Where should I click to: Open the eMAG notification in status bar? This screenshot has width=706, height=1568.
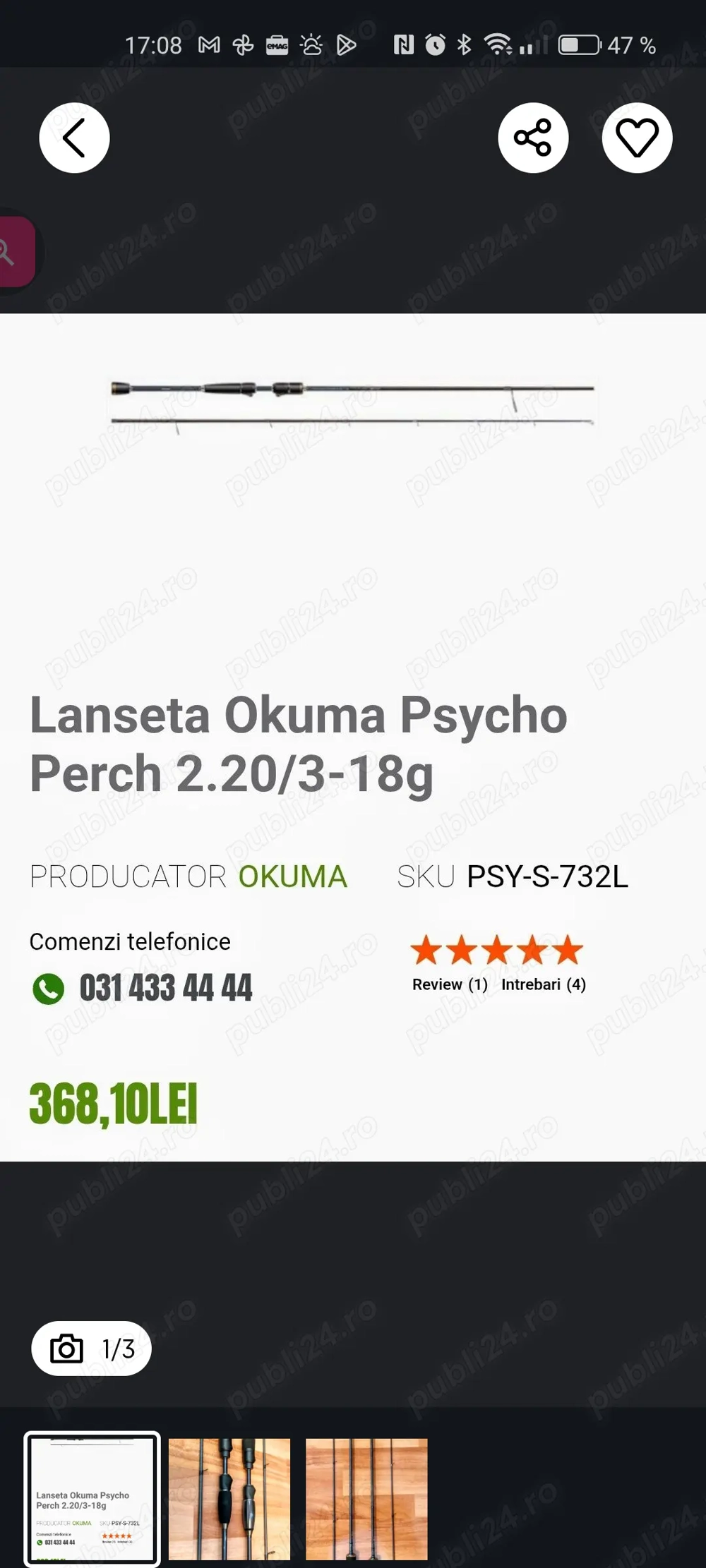click(277, 44)
